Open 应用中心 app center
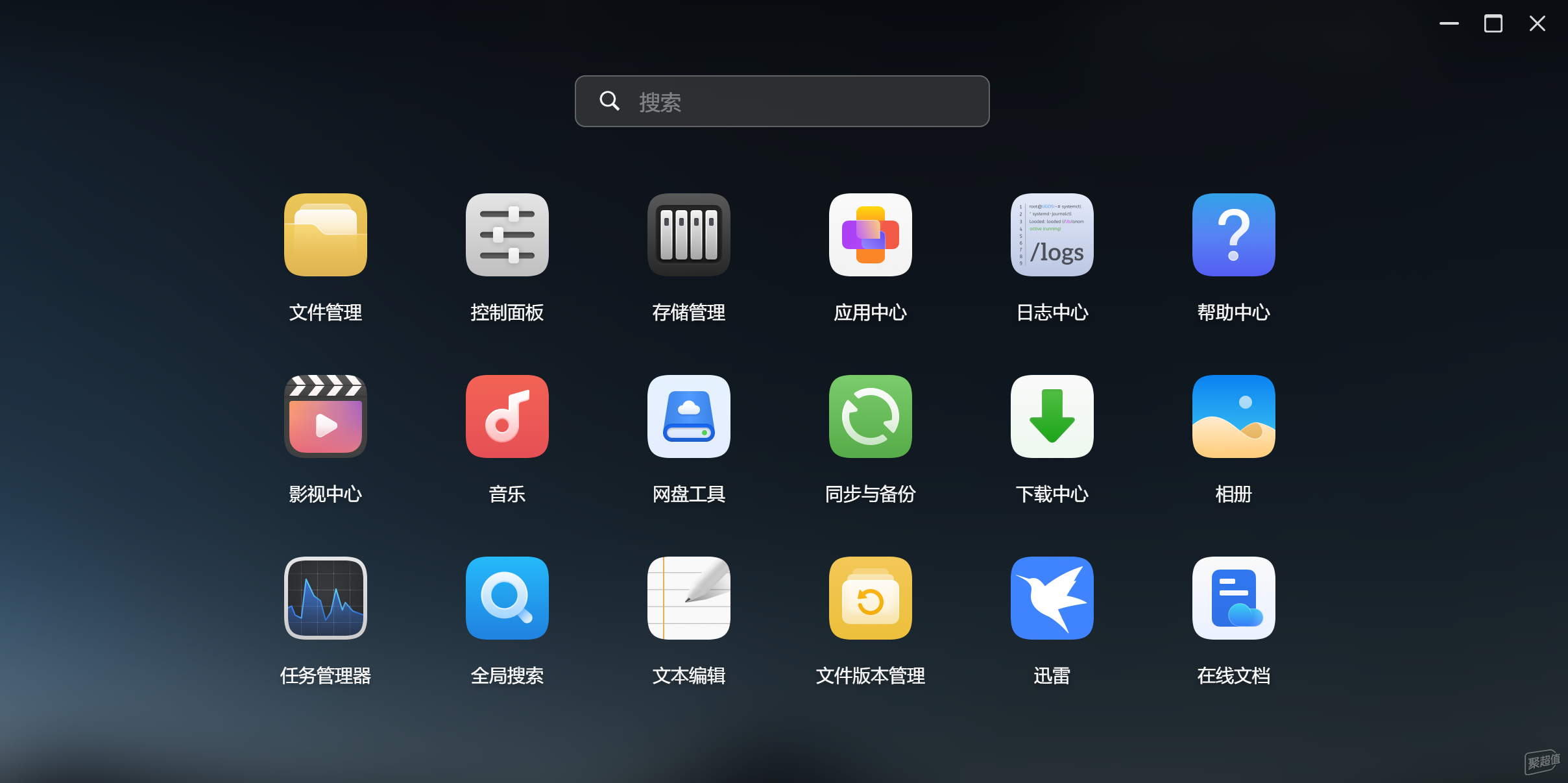 point(870,235)
